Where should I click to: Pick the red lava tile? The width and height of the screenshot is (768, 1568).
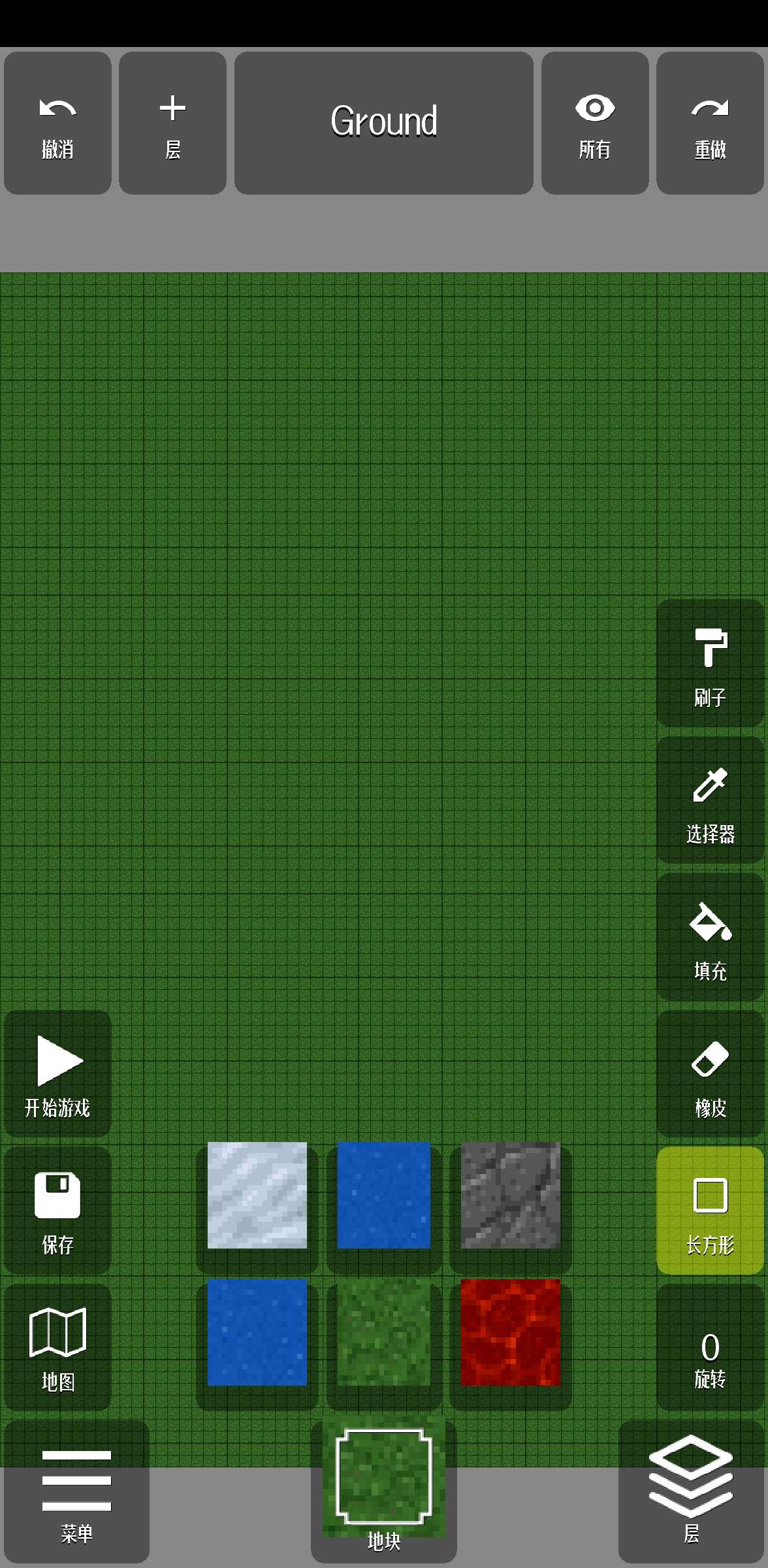(x=511, y=1333)
